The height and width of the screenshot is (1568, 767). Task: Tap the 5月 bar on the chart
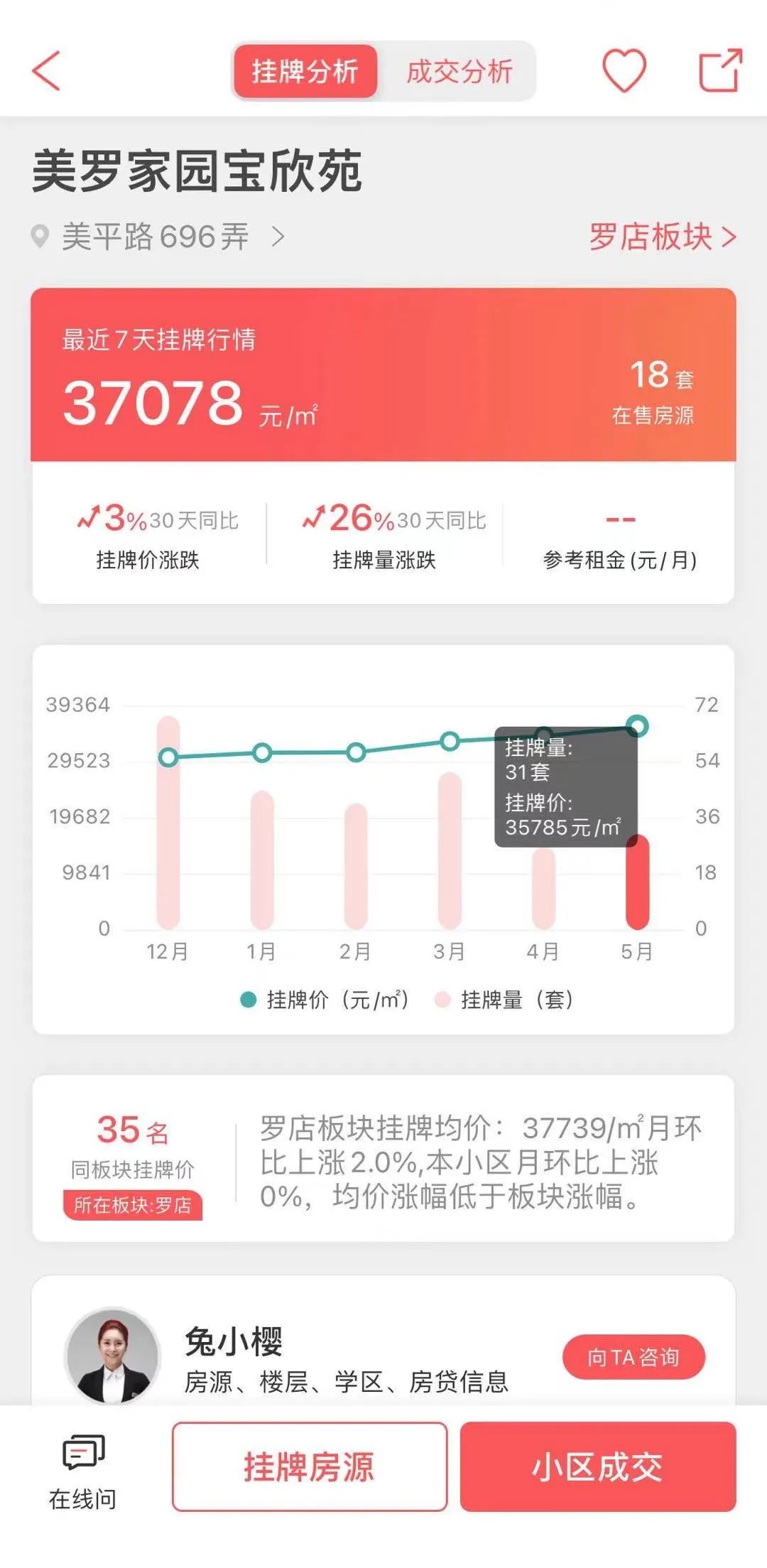coord(637,882)
